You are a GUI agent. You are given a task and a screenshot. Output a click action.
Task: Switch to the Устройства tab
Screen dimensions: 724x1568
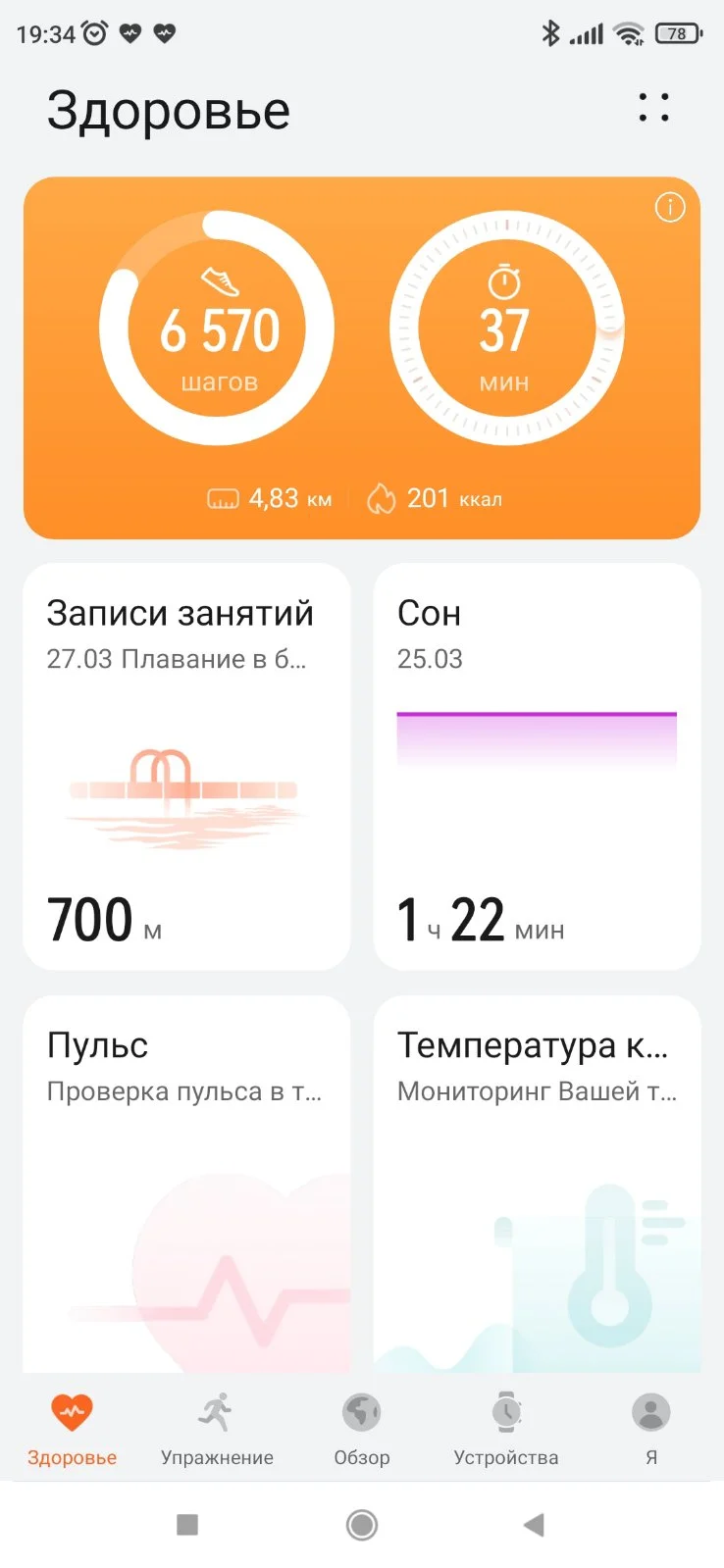pyautogui.click(x=505, y=1429)
